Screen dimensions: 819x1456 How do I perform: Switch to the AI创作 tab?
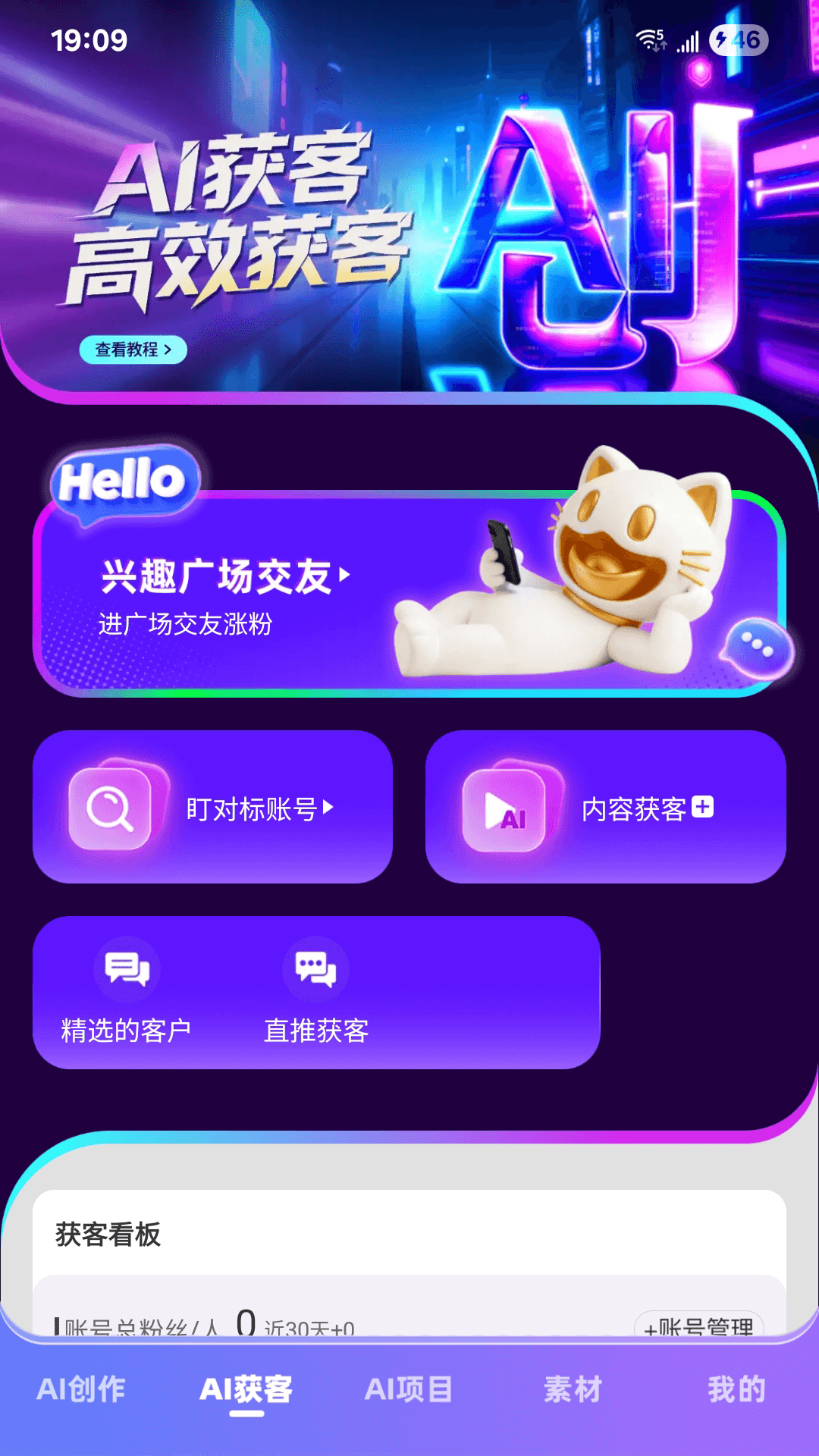[81, 1389]
